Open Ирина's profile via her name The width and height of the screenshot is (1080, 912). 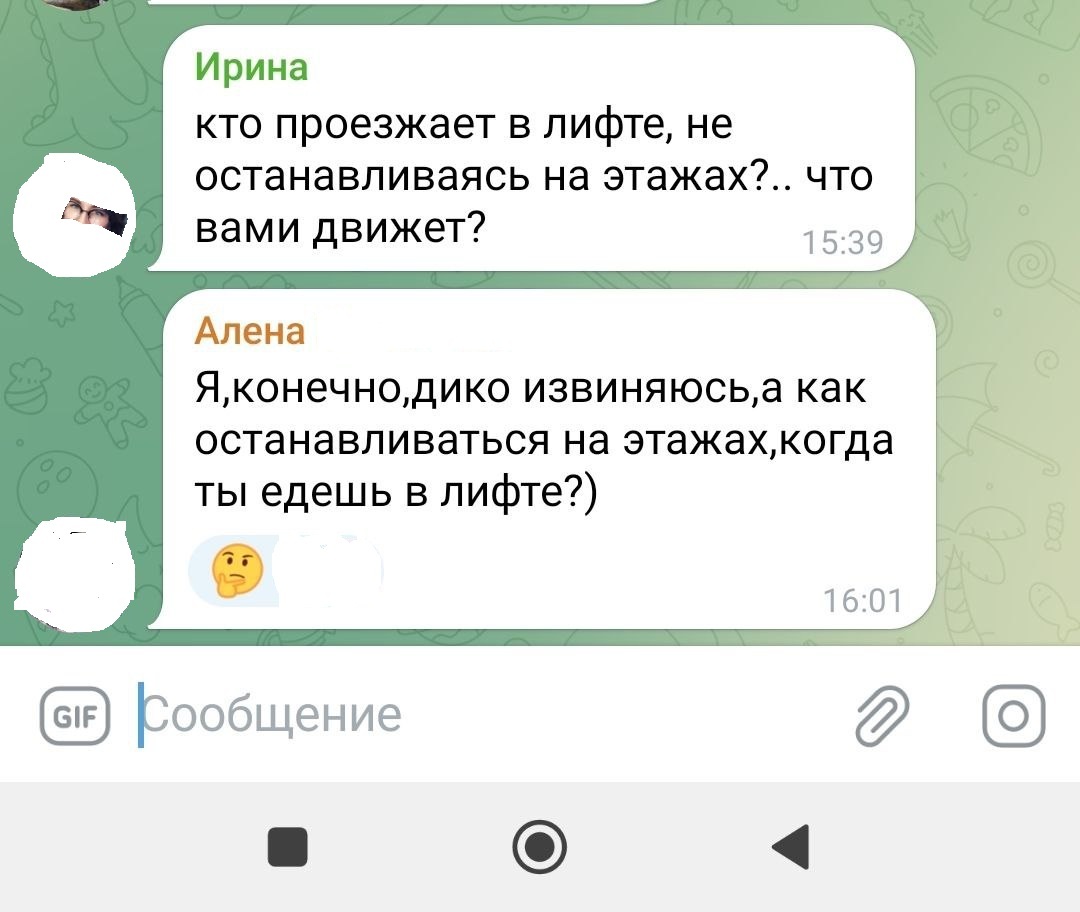pos(251,68)
